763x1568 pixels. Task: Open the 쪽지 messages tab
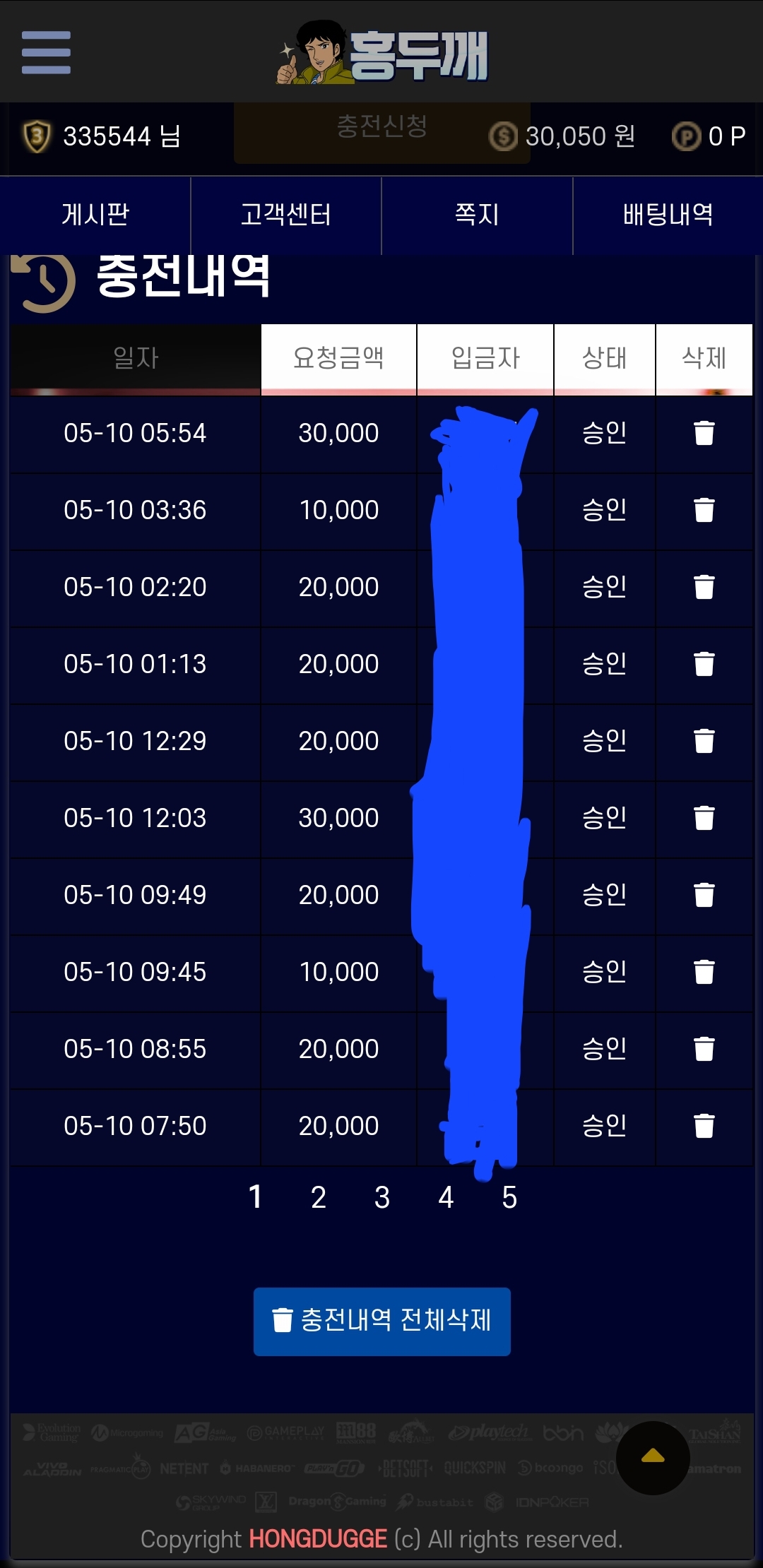[477, 215]
